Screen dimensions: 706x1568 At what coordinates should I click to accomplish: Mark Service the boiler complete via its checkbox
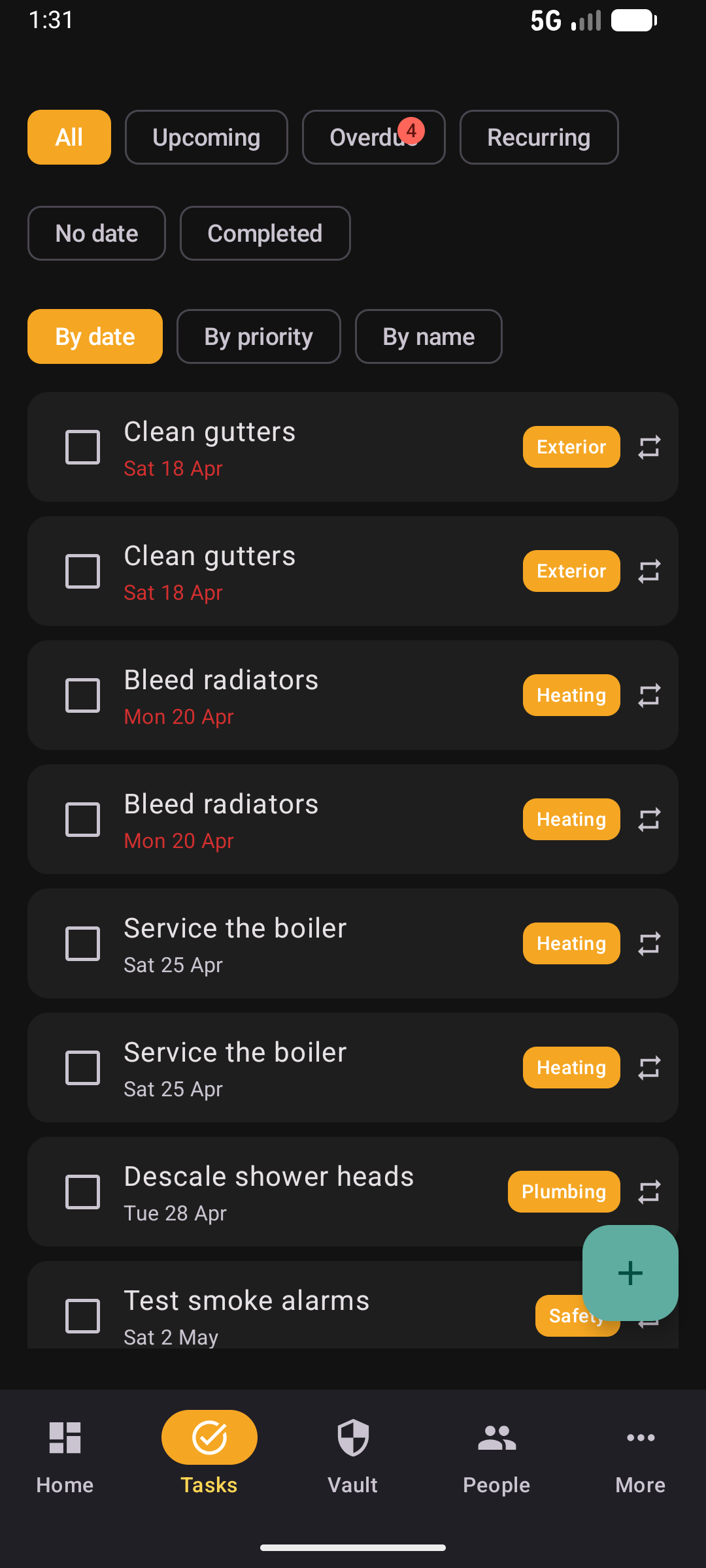tap(83, 943)
